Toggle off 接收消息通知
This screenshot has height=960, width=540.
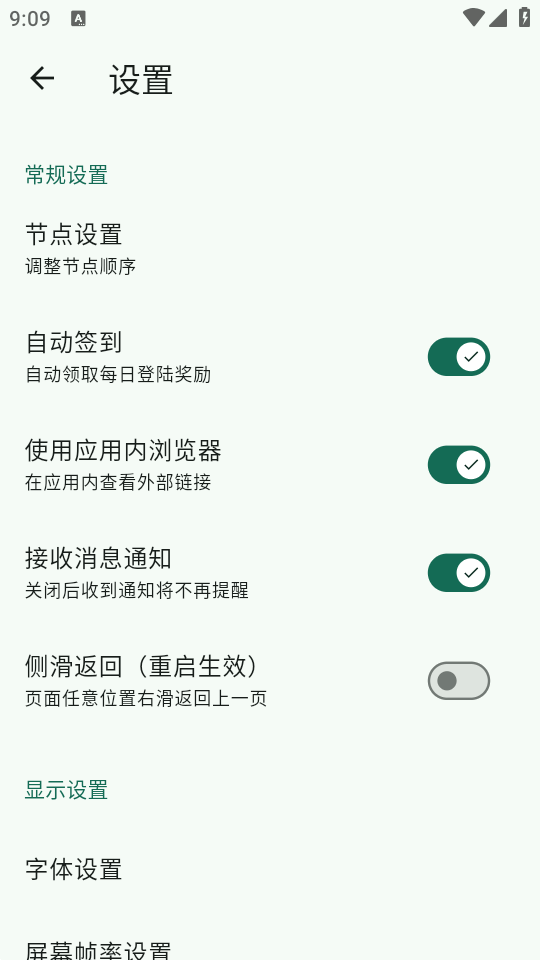click(x=459, y=573)
